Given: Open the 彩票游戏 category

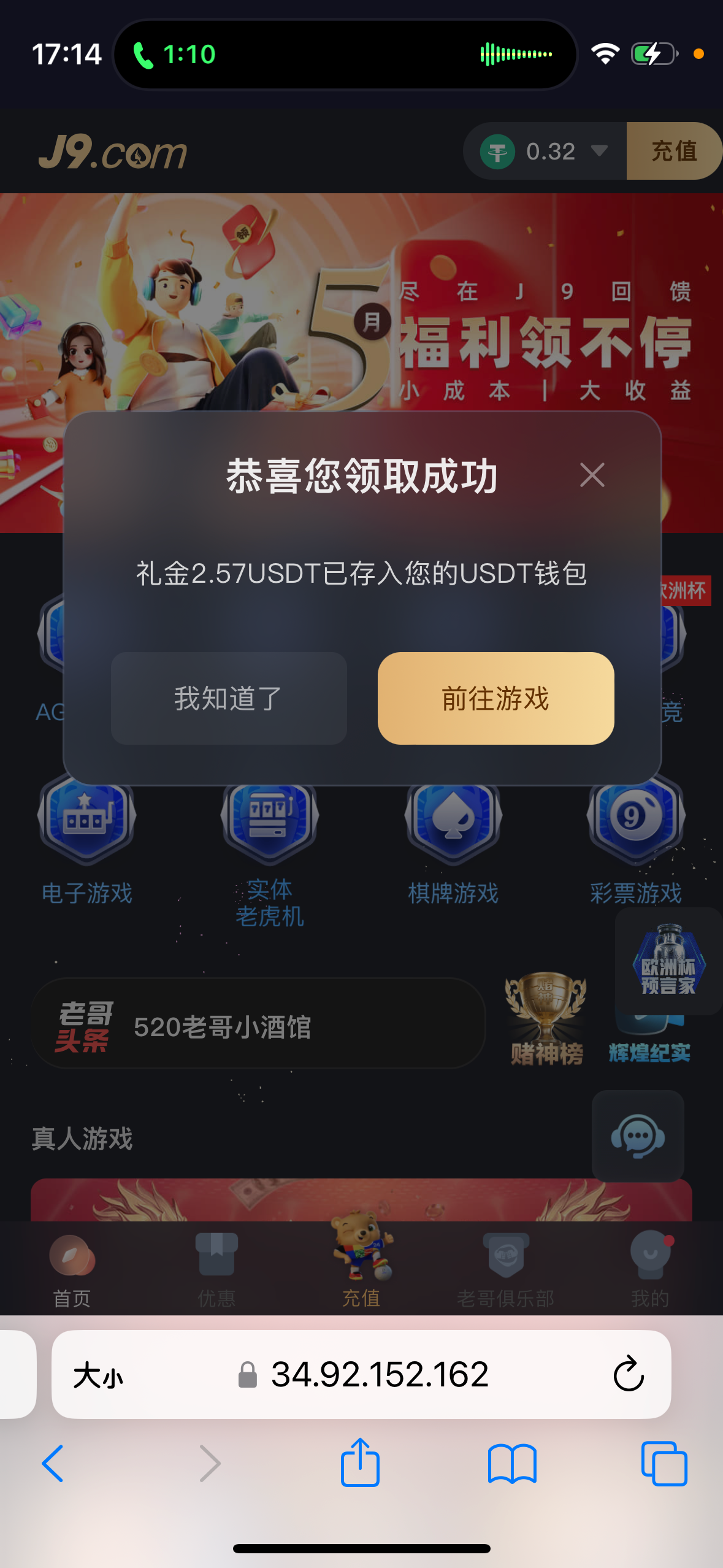Looking at the screenshot, I should 636,840.
